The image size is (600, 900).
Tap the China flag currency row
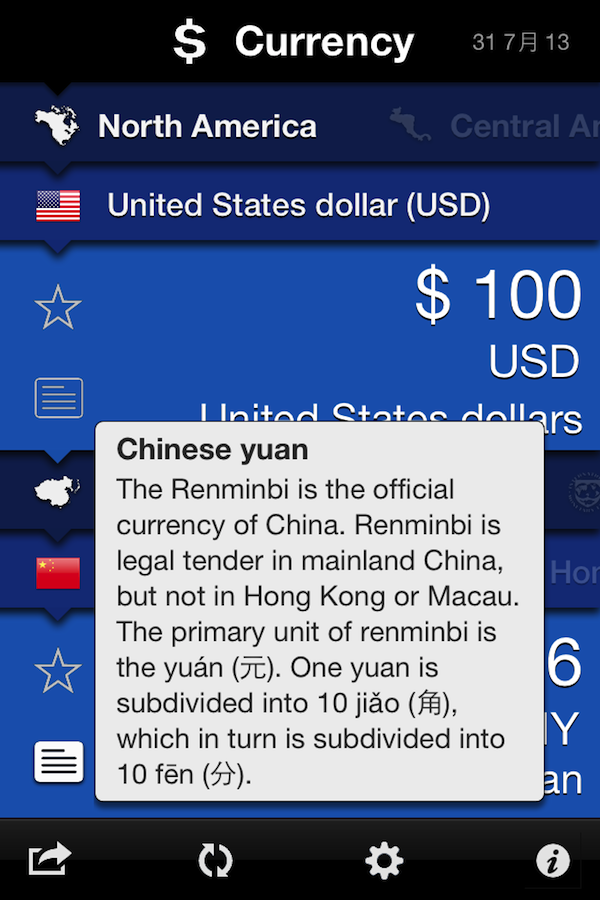[x=58, y=573]
